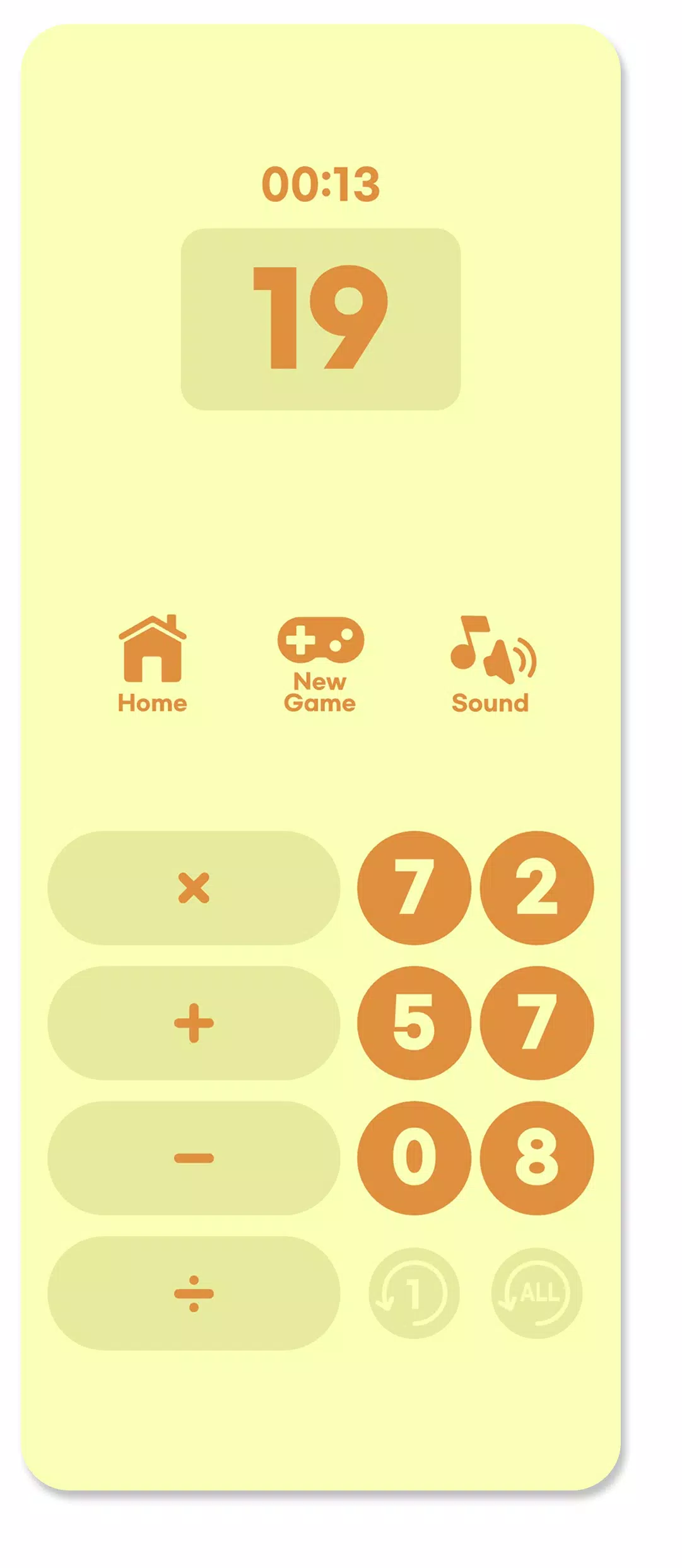Select the number 8
Viewport: 682px width, 1568px height.
coord(536,1157)
